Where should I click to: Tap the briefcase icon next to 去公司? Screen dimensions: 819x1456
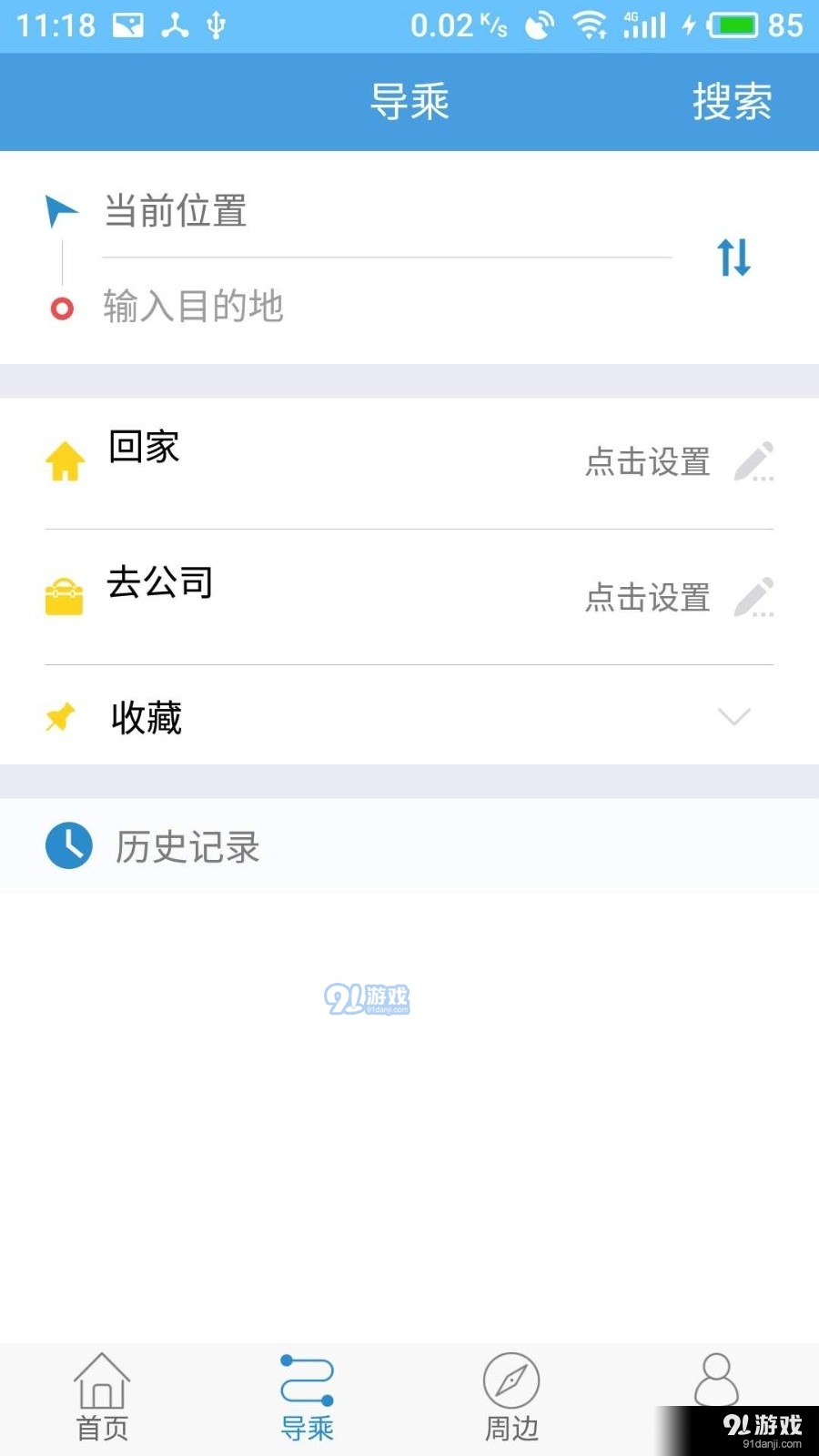64,596
